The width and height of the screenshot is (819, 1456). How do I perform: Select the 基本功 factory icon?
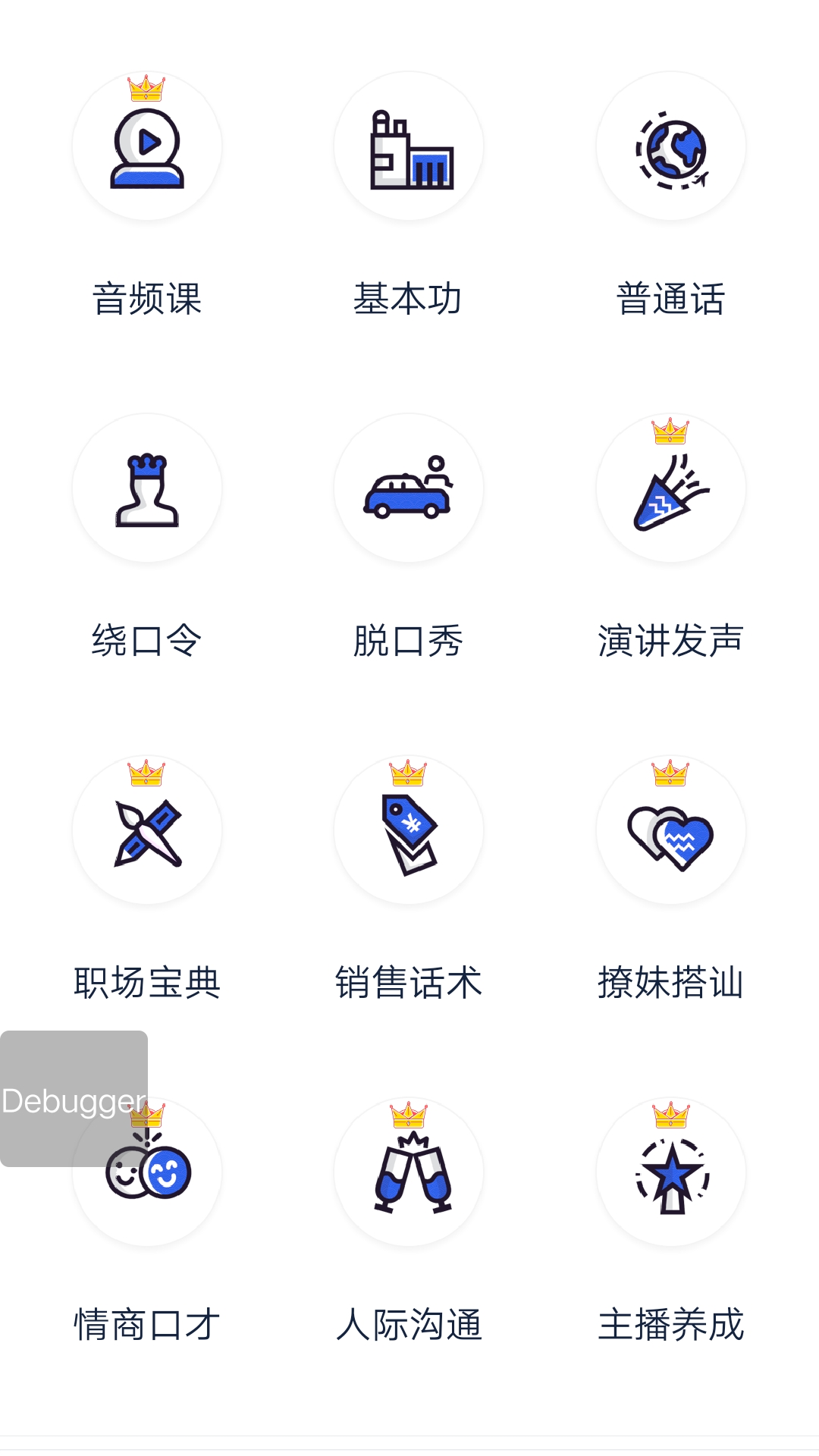pos(409,148)
